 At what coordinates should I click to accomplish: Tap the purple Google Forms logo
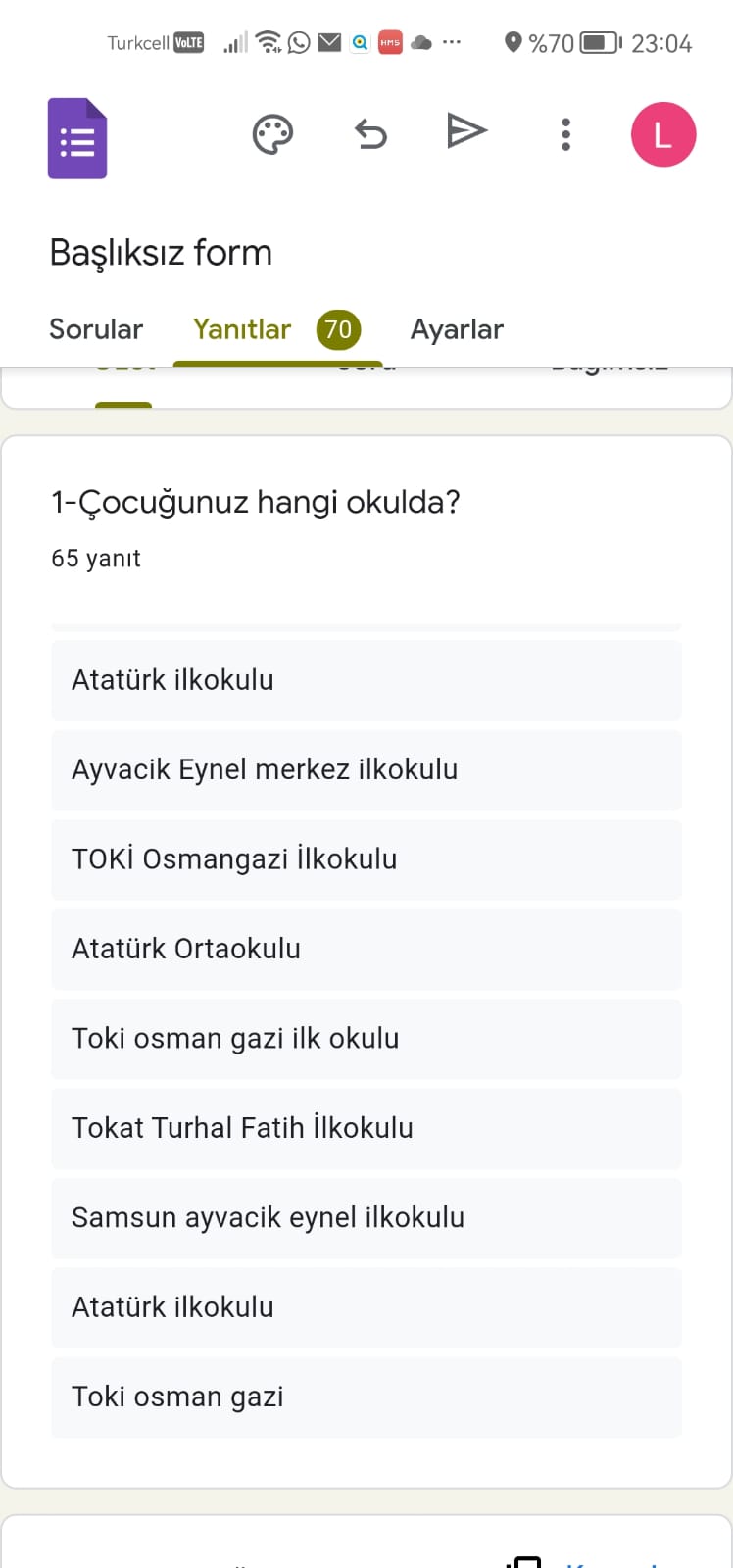pyautogui.click(x=77, y=138)
